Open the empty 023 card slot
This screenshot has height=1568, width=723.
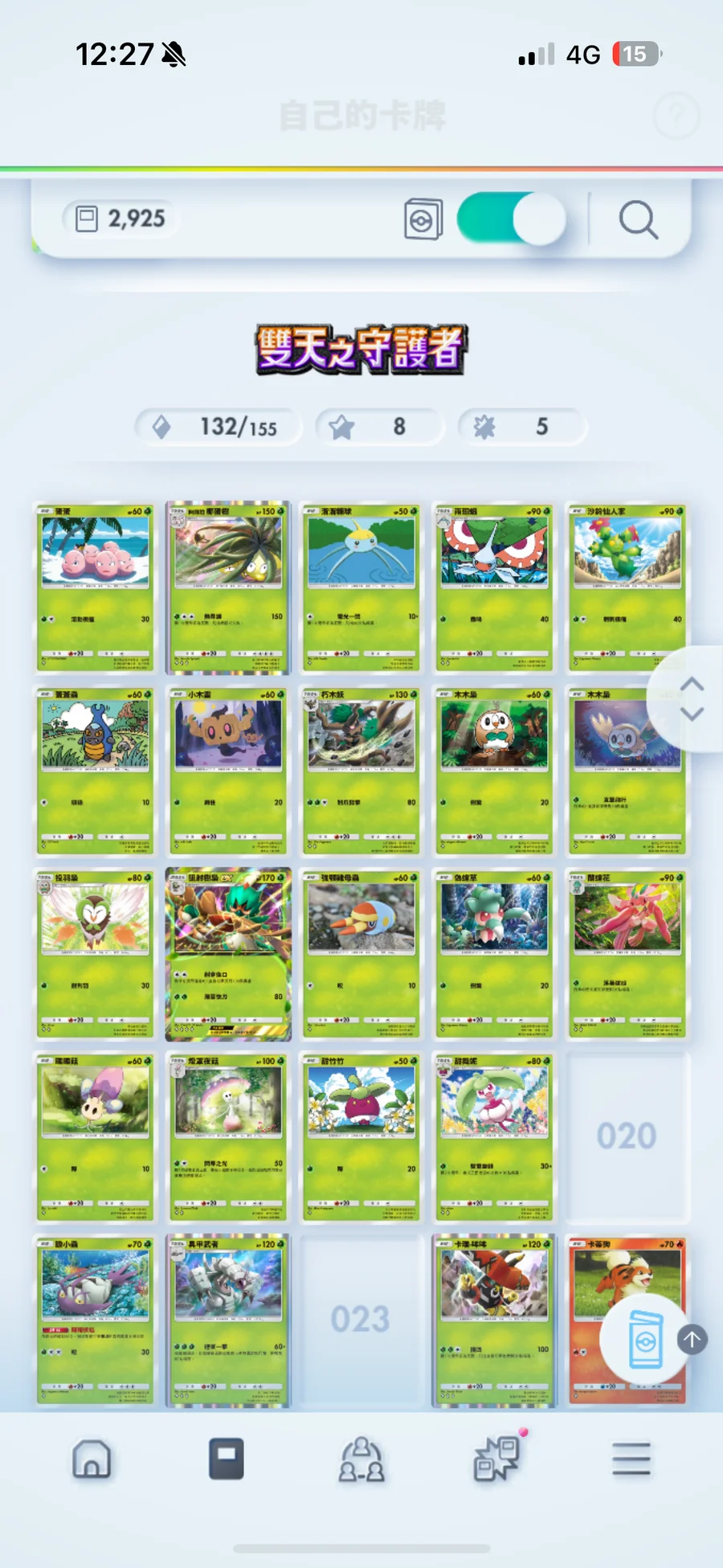point(361,1320)
